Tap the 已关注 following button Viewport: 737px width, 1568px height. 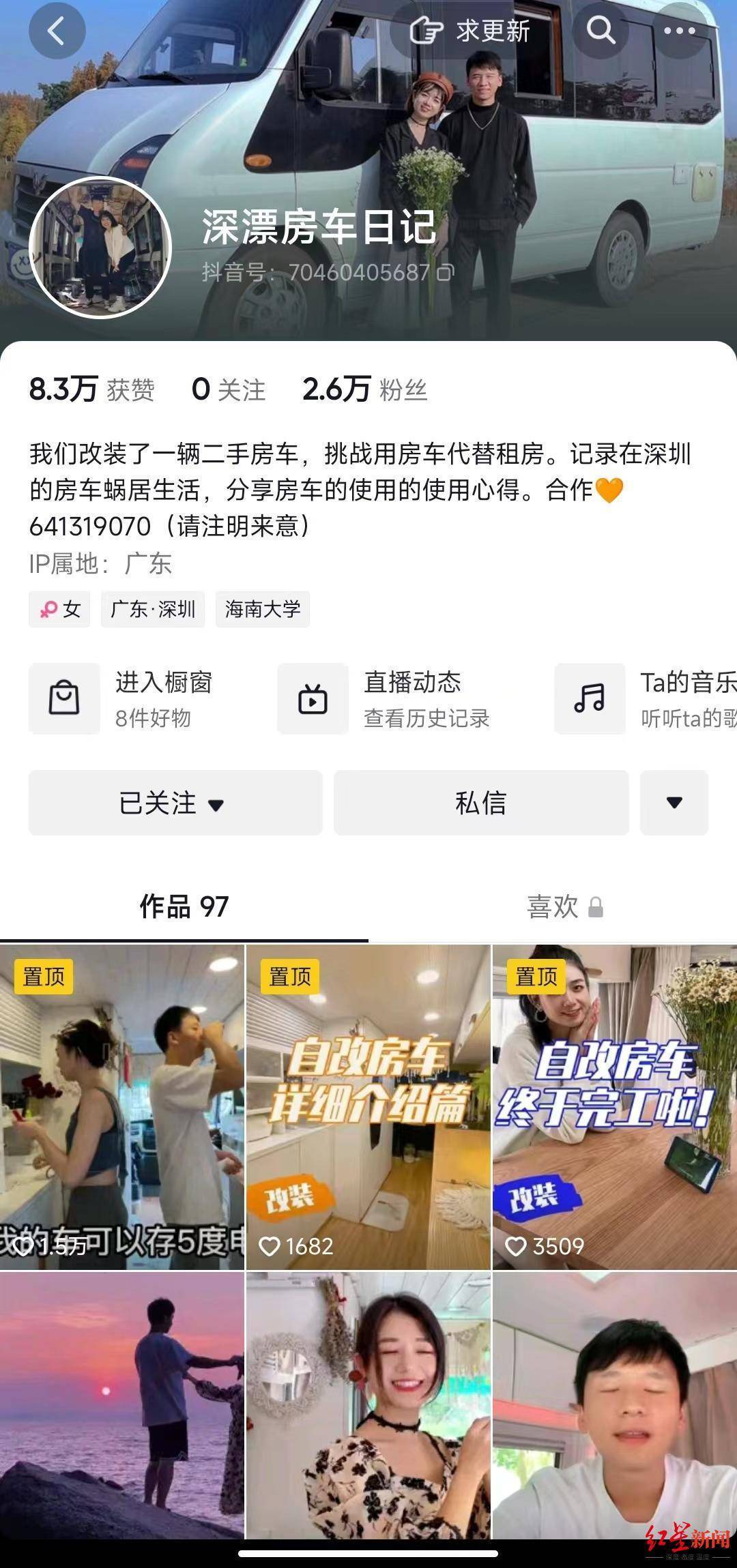pos(175,803)
